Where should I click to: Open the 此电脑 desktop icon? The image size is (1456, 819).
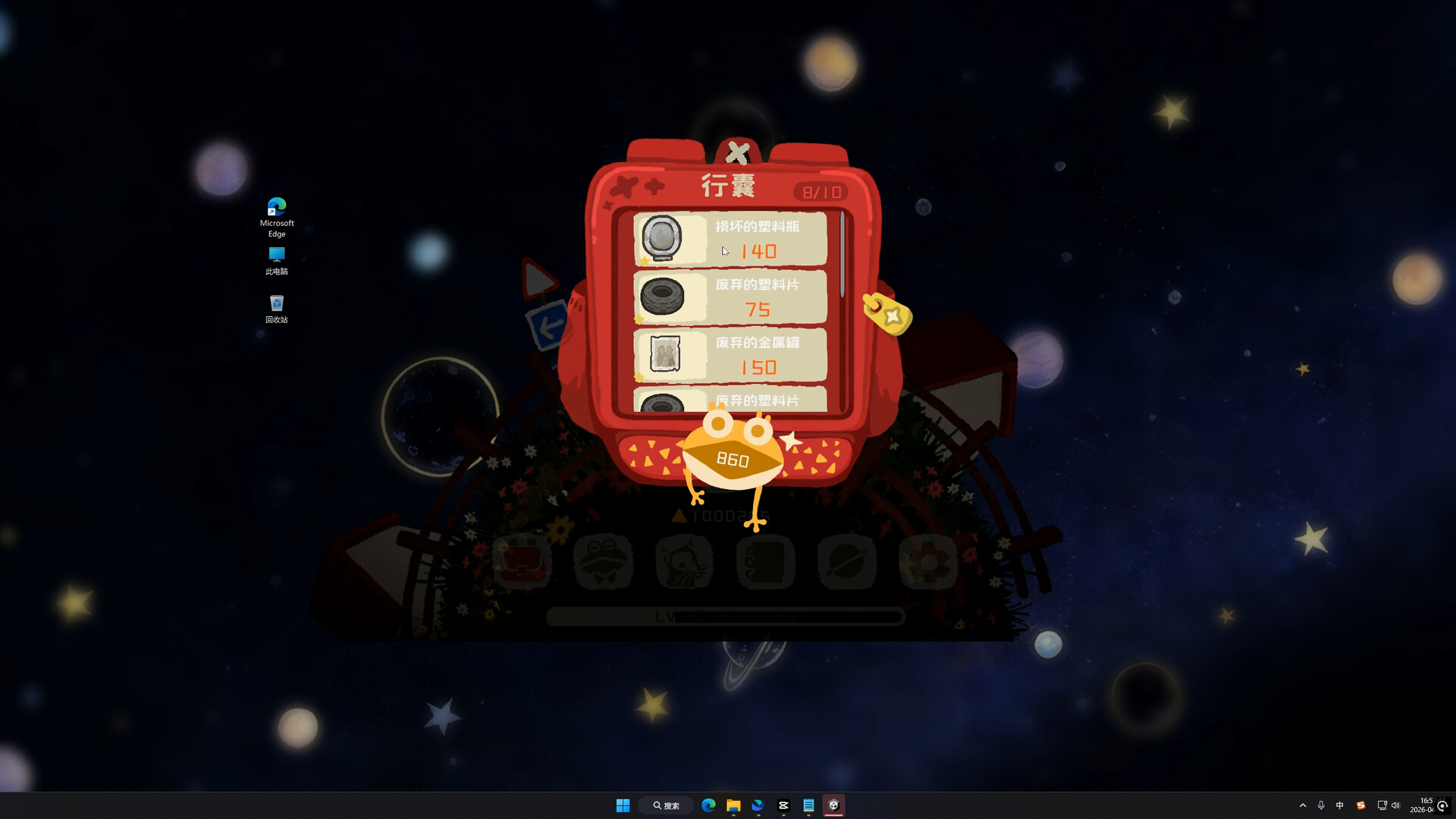point(277,260)
